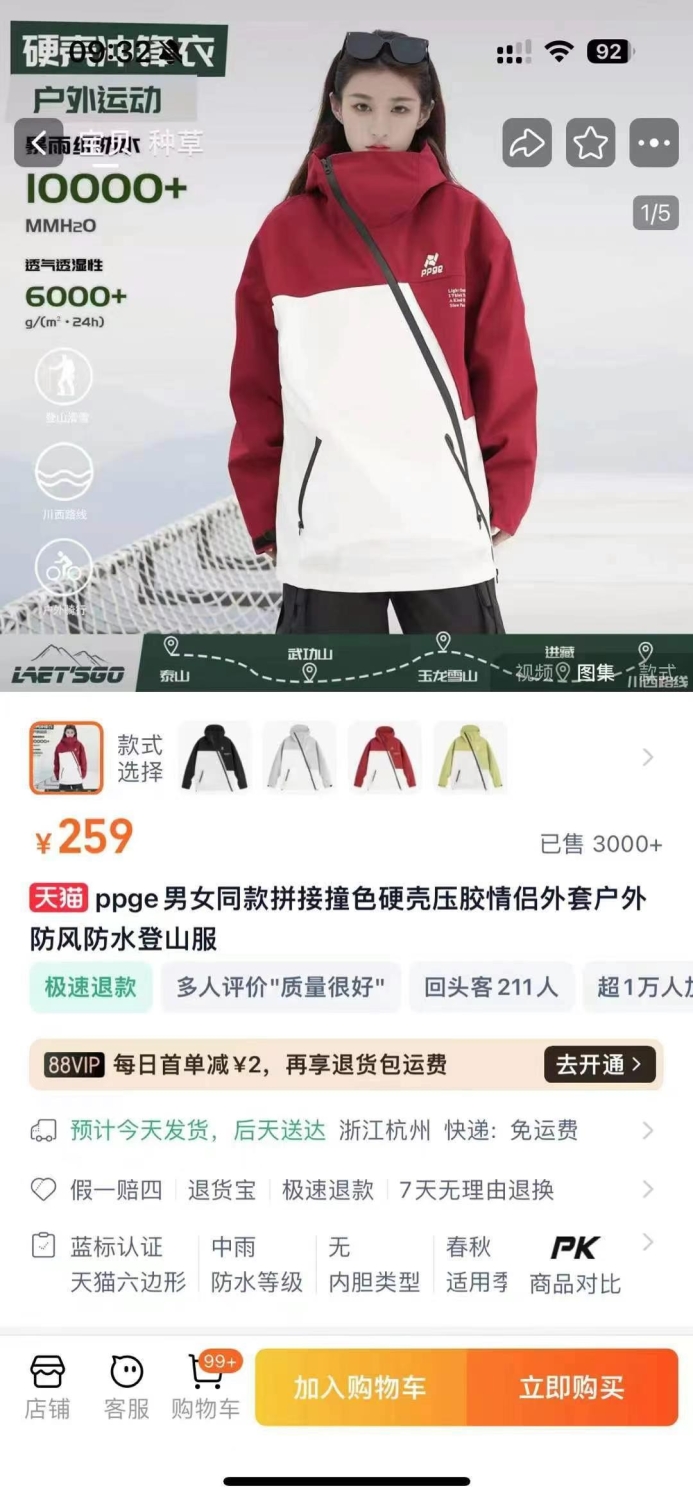Add product to favorites with star
693x1500 pixels.
pyautogui.click(x=590, y=144)
